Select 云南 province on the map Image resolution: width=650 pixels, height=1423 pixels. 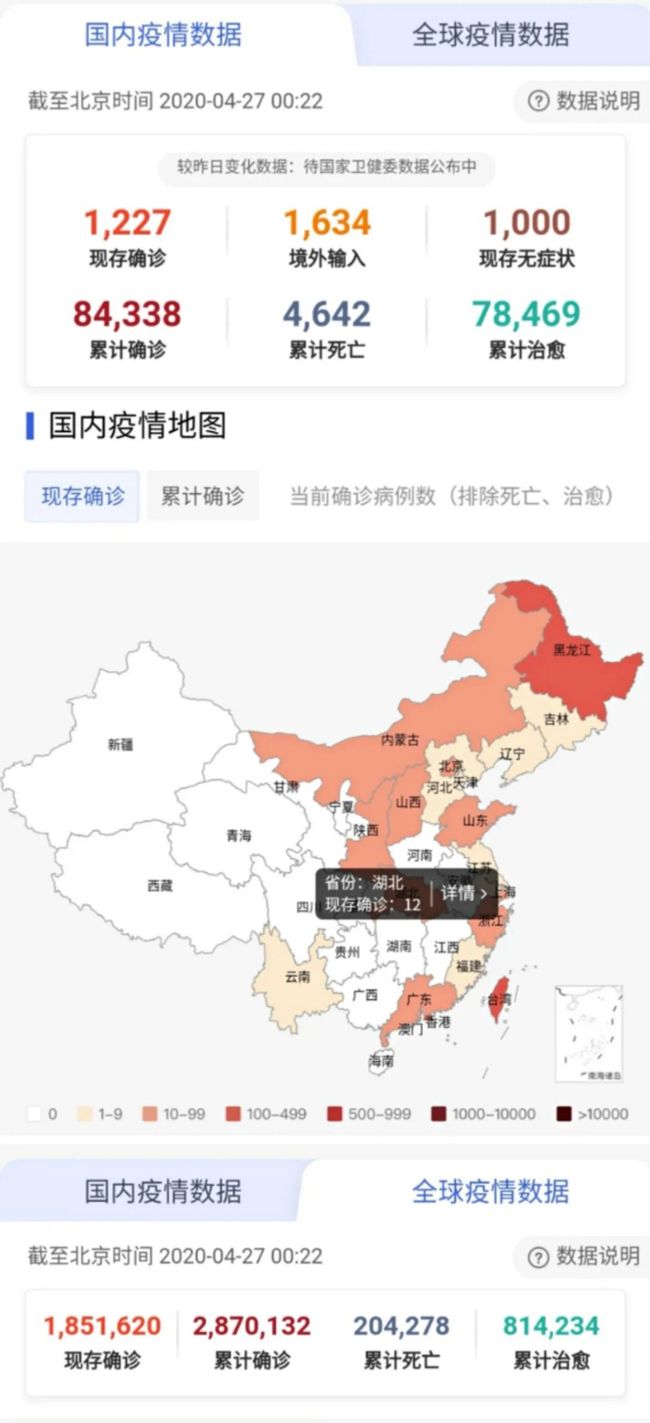297,976
